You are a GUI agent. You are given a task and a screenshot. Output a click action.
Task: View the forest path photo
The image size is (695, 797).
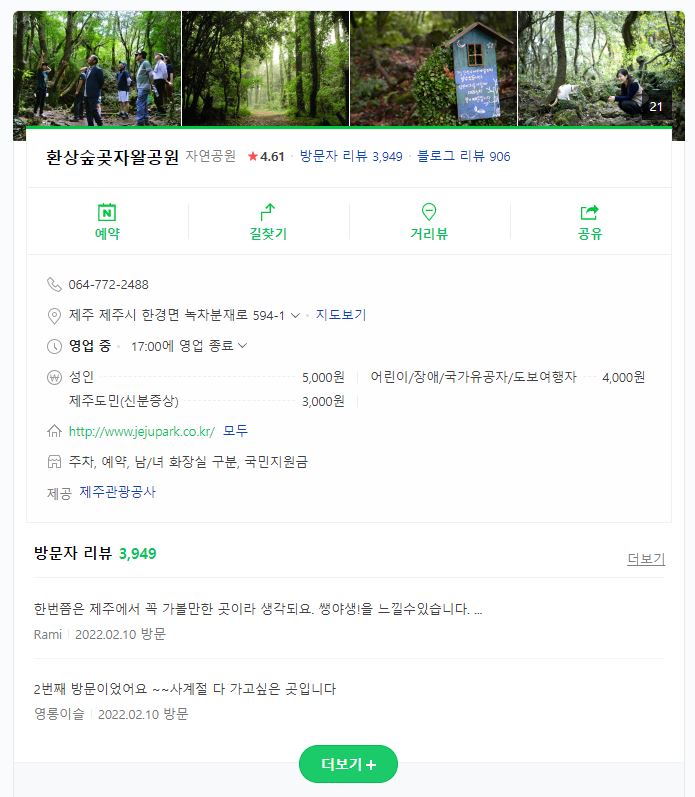pos(265,69)
